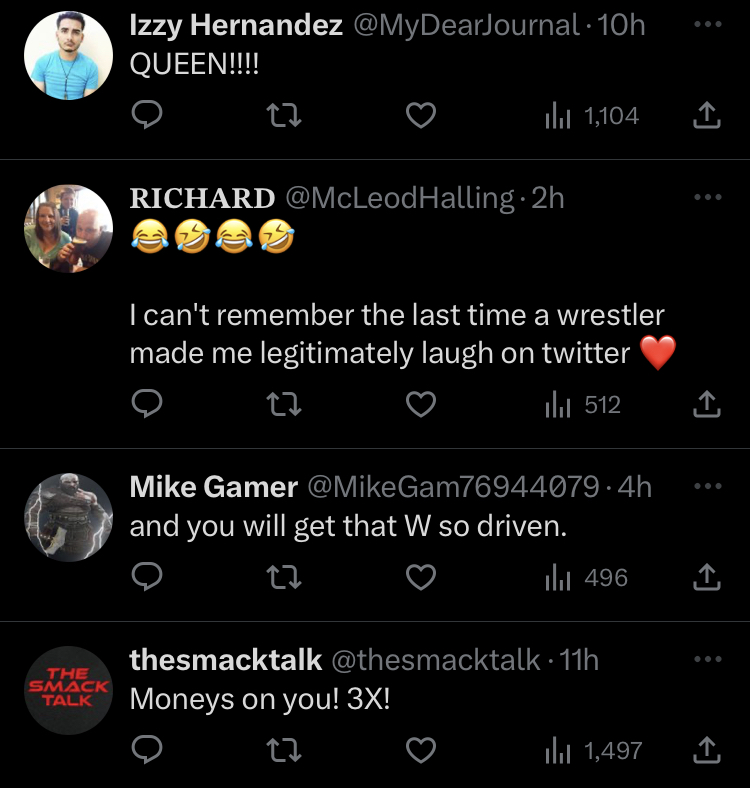The width and height of the screenshot is (750, 788).
Task: Open more options on thesmacktalk's tweet
Action: pos(706,660)
